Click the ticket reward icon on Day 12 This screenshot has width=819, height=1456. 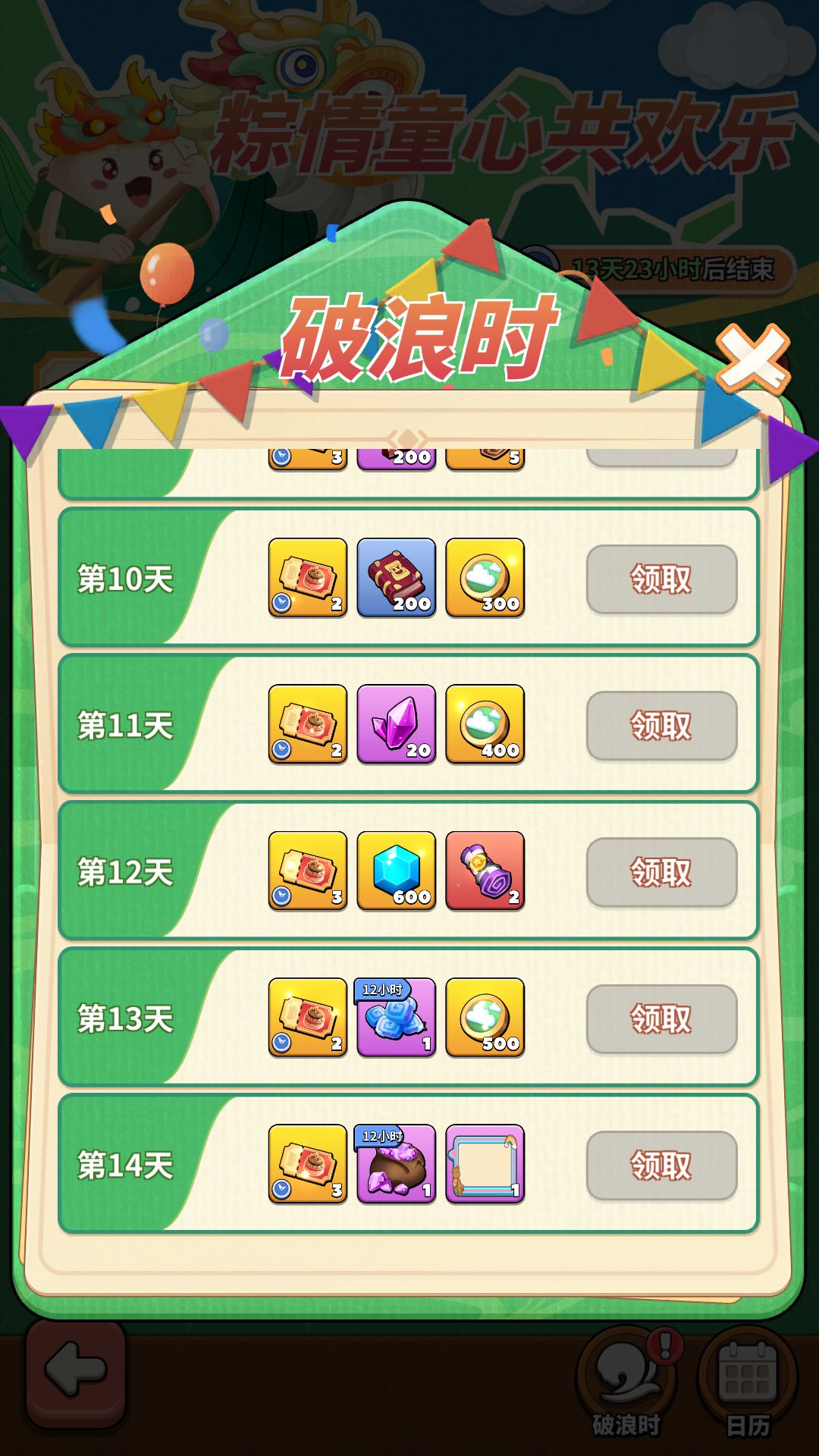(x=307, y=872)
